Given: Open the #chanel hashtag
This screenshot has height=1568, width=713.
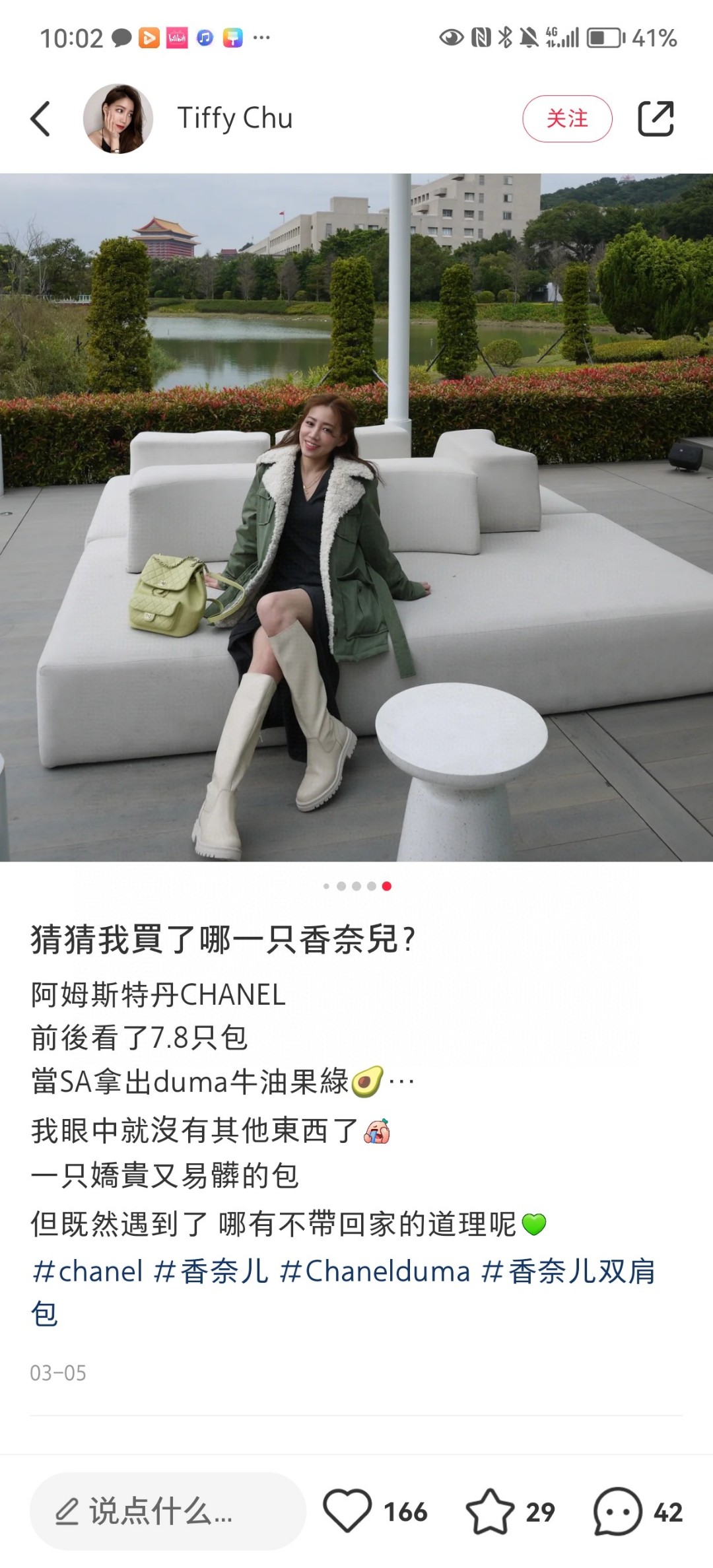Looking at the screenshot, I should pos(88,1271).
